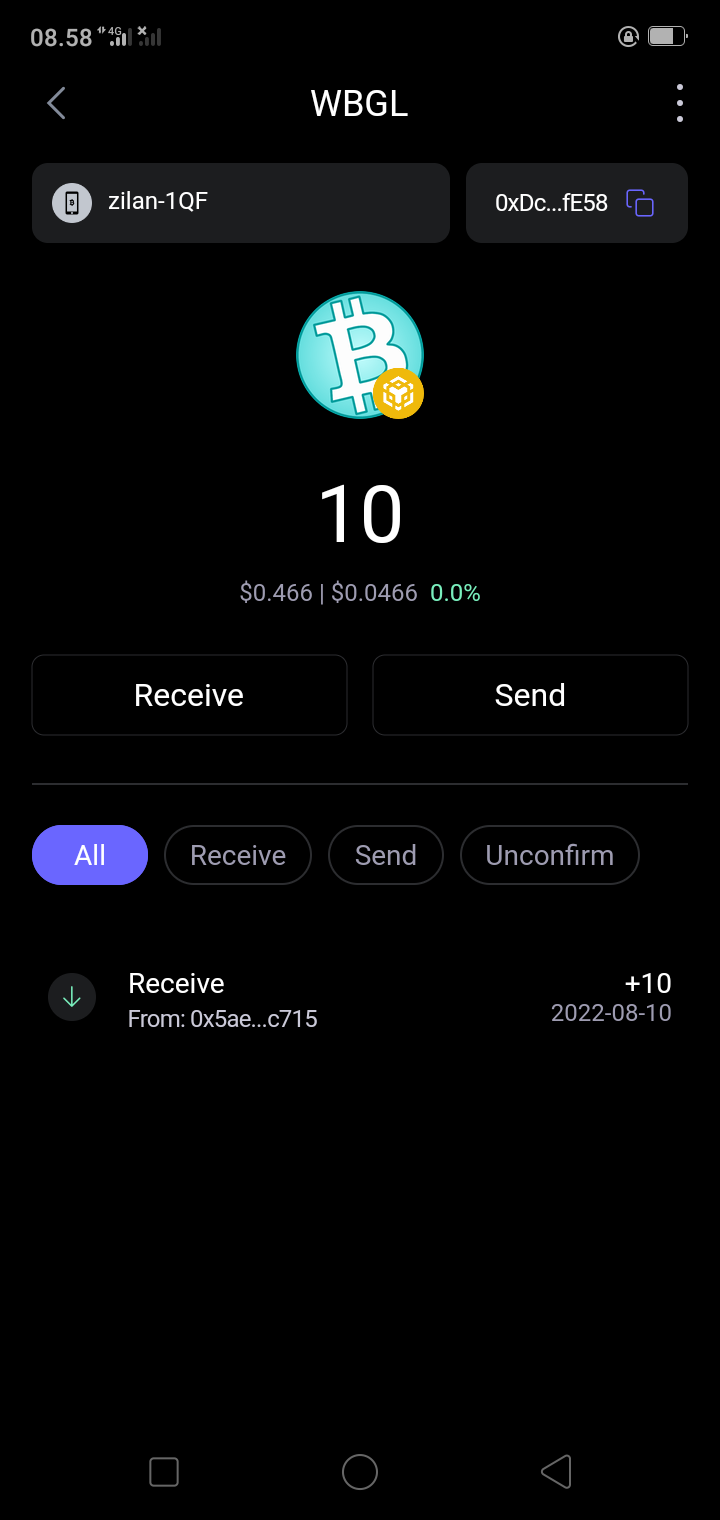Filter transactions by Receive
The height and width of the screenshot is (1520, 720).
pos(238,855)
